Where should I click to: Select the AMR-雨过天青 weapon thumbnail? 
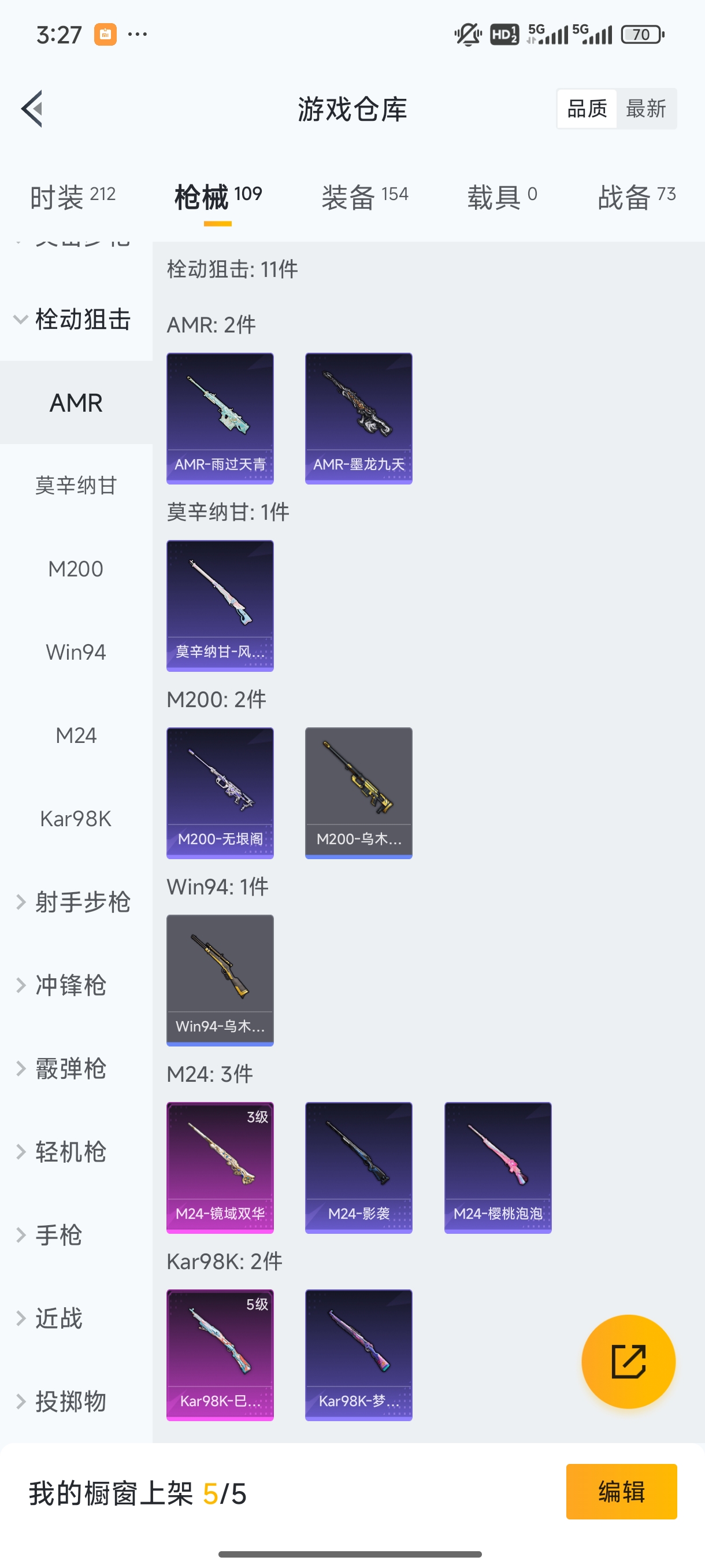point(220,418)
